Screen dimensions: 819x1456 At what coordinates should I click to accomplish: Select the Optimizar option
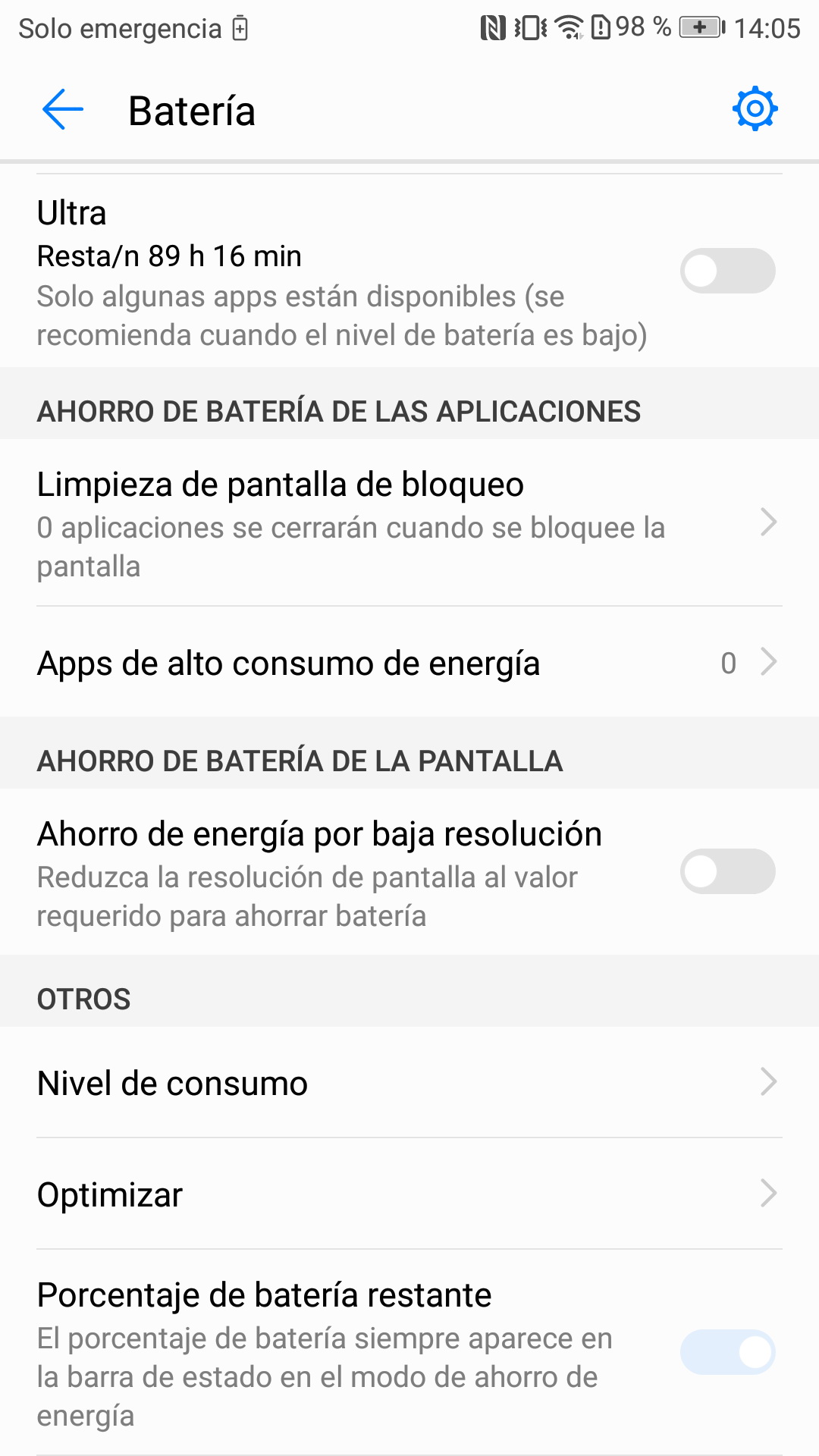tap(409, 1194)
